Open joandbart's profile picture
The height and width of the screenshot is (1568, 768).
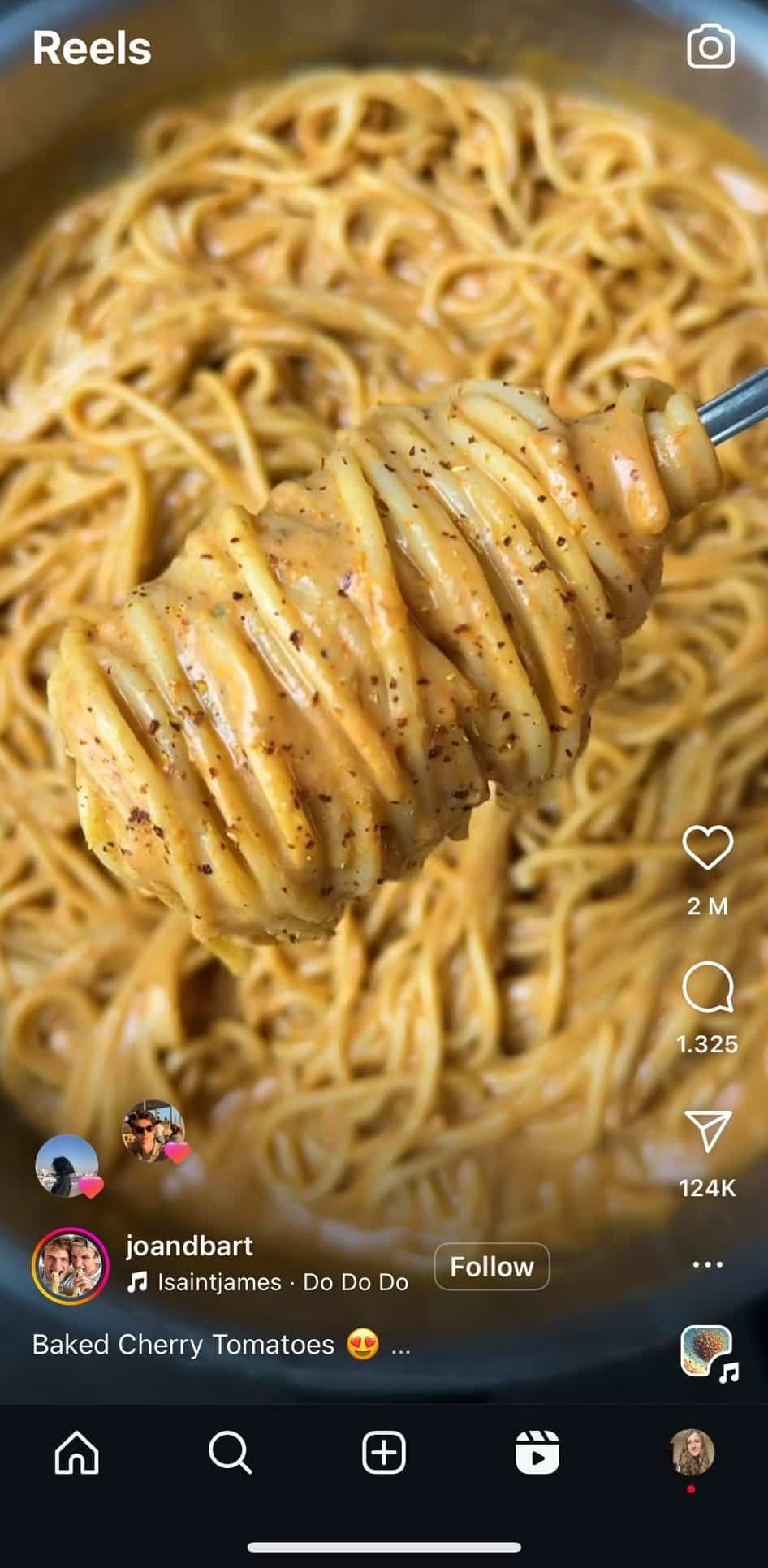tap(70, 1265)
